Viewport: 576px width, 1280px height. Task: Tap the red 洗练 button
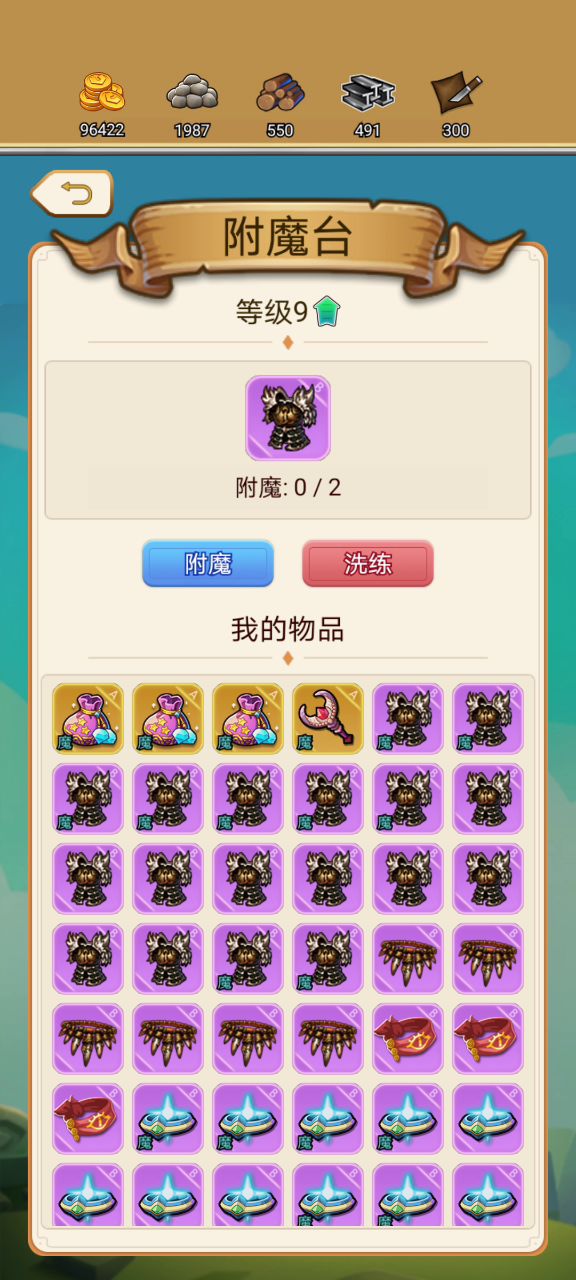(x=368, y=564)
